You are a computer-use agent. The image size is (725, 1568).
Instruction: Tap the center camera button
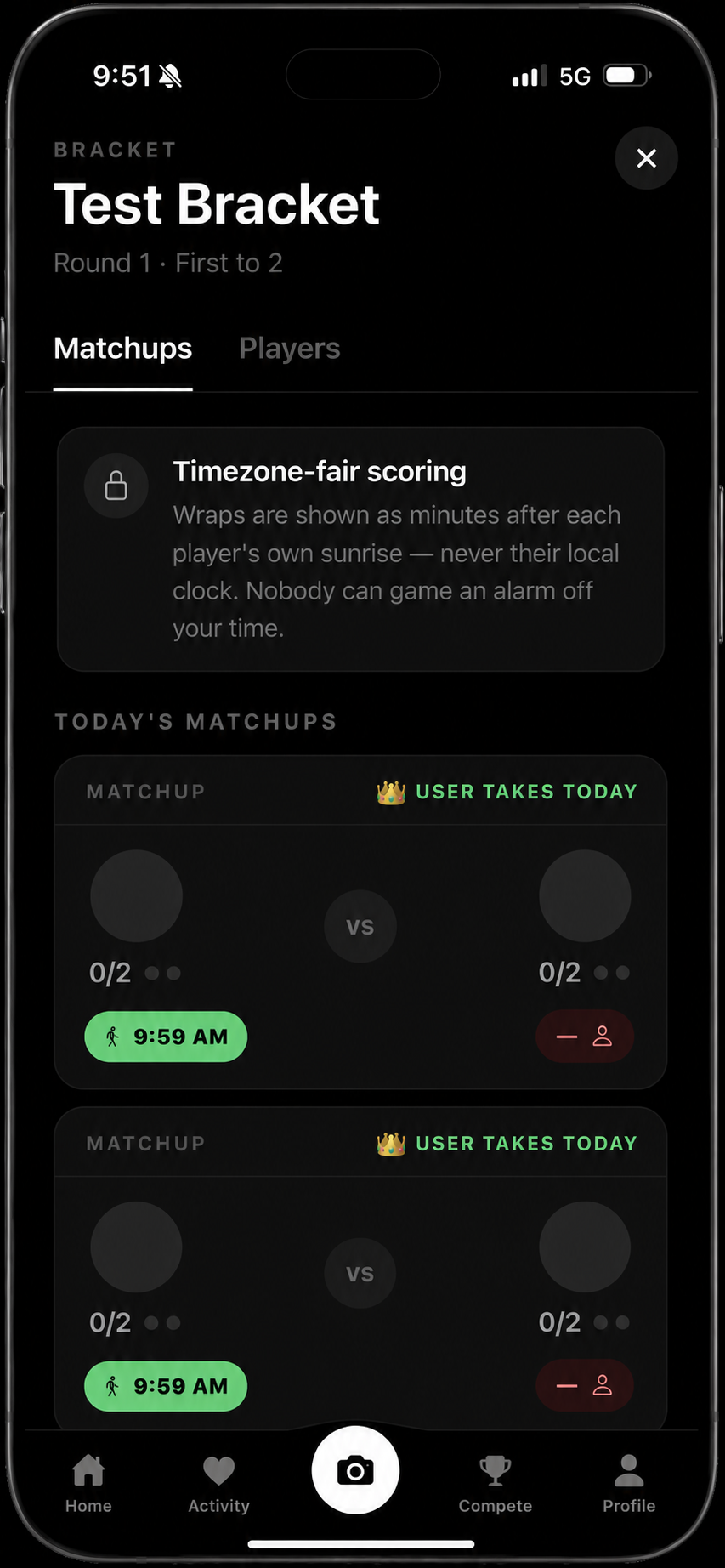[x=355, y=1470]
